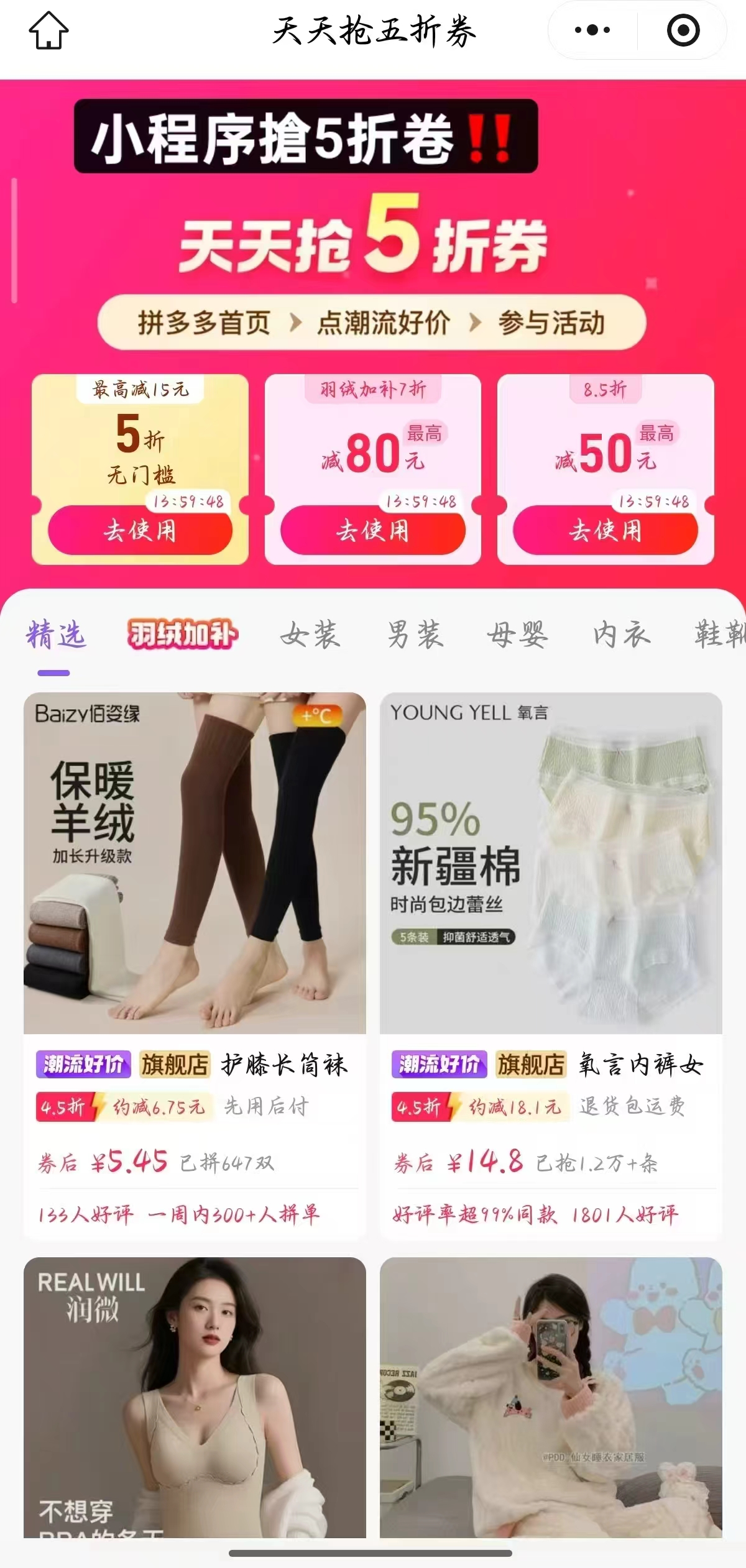Tap 去使用 on the 减80元 coupon
The image size is (746, 1568).
(373, 531)
